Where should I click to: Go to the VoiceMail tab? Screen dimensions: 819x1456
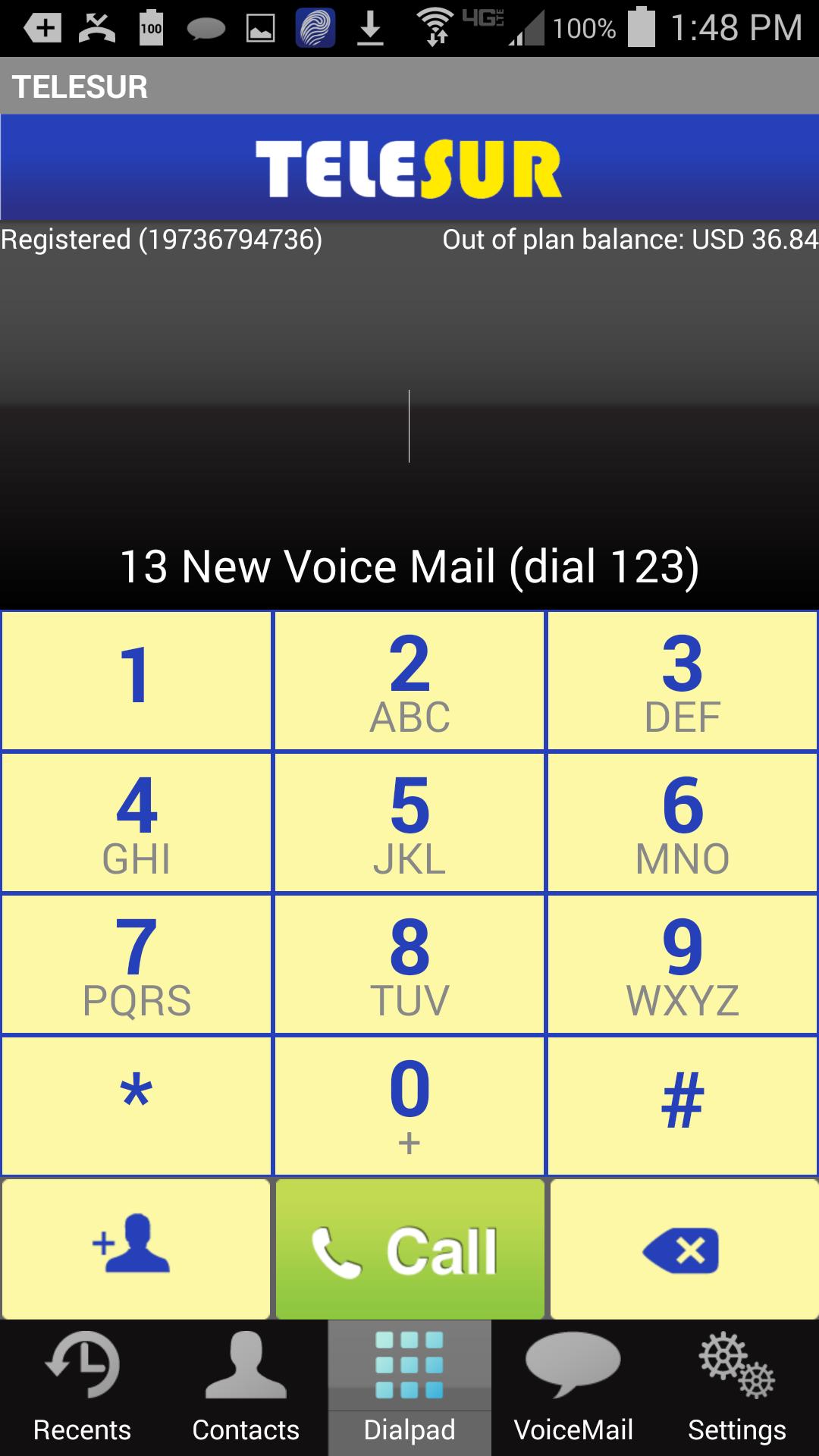pyautogui.click(x=573, y=1388)
